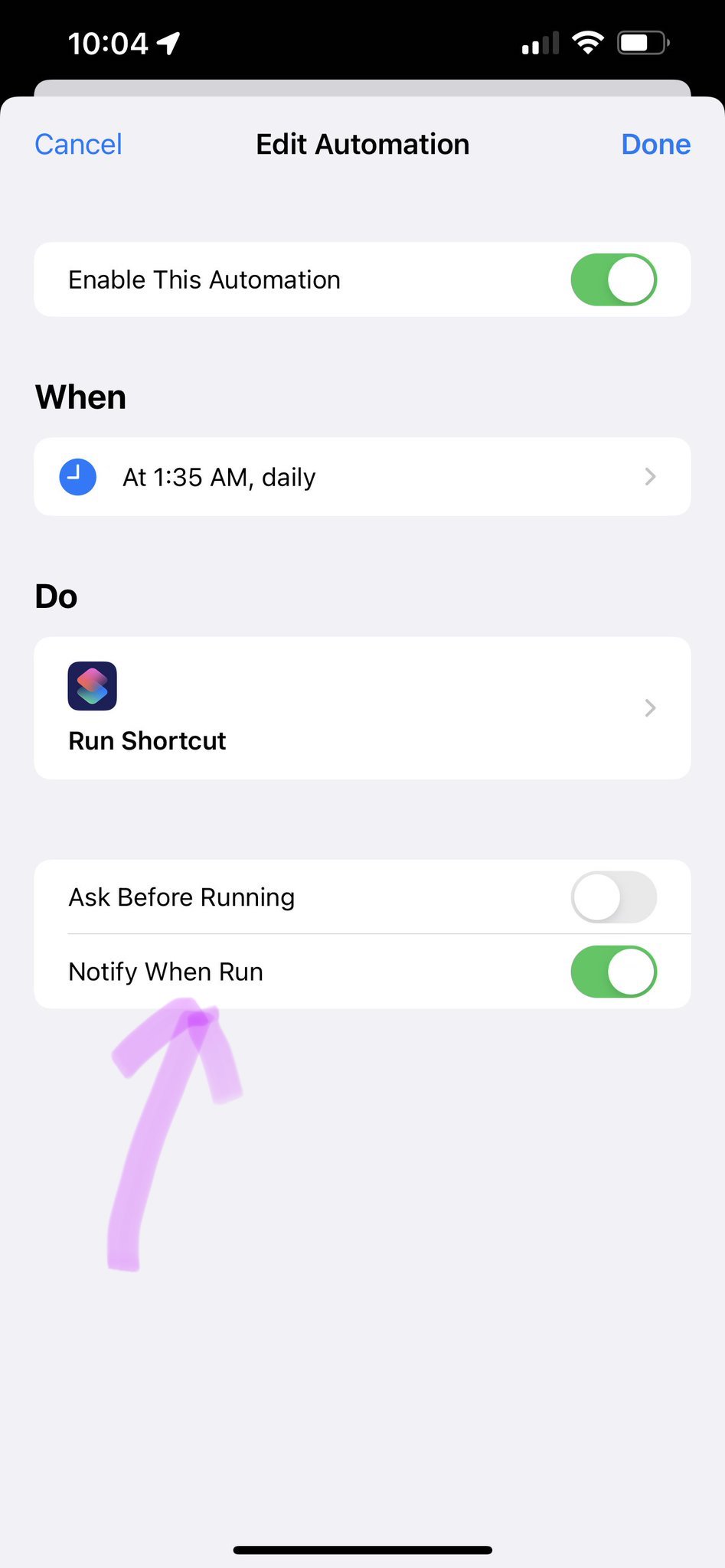Viewport: 725px width, 1568px height.
Task: Turn off Notify When Run
Action: (613, 972)
